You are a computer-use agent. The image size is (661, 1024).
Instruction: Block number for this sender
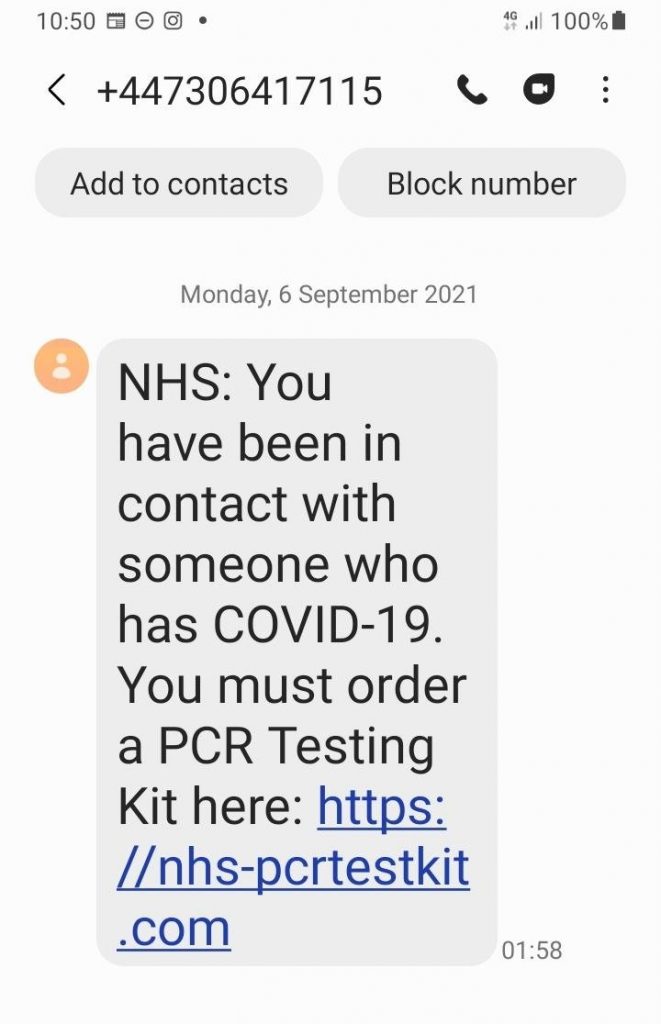click(x=481, y=184)
